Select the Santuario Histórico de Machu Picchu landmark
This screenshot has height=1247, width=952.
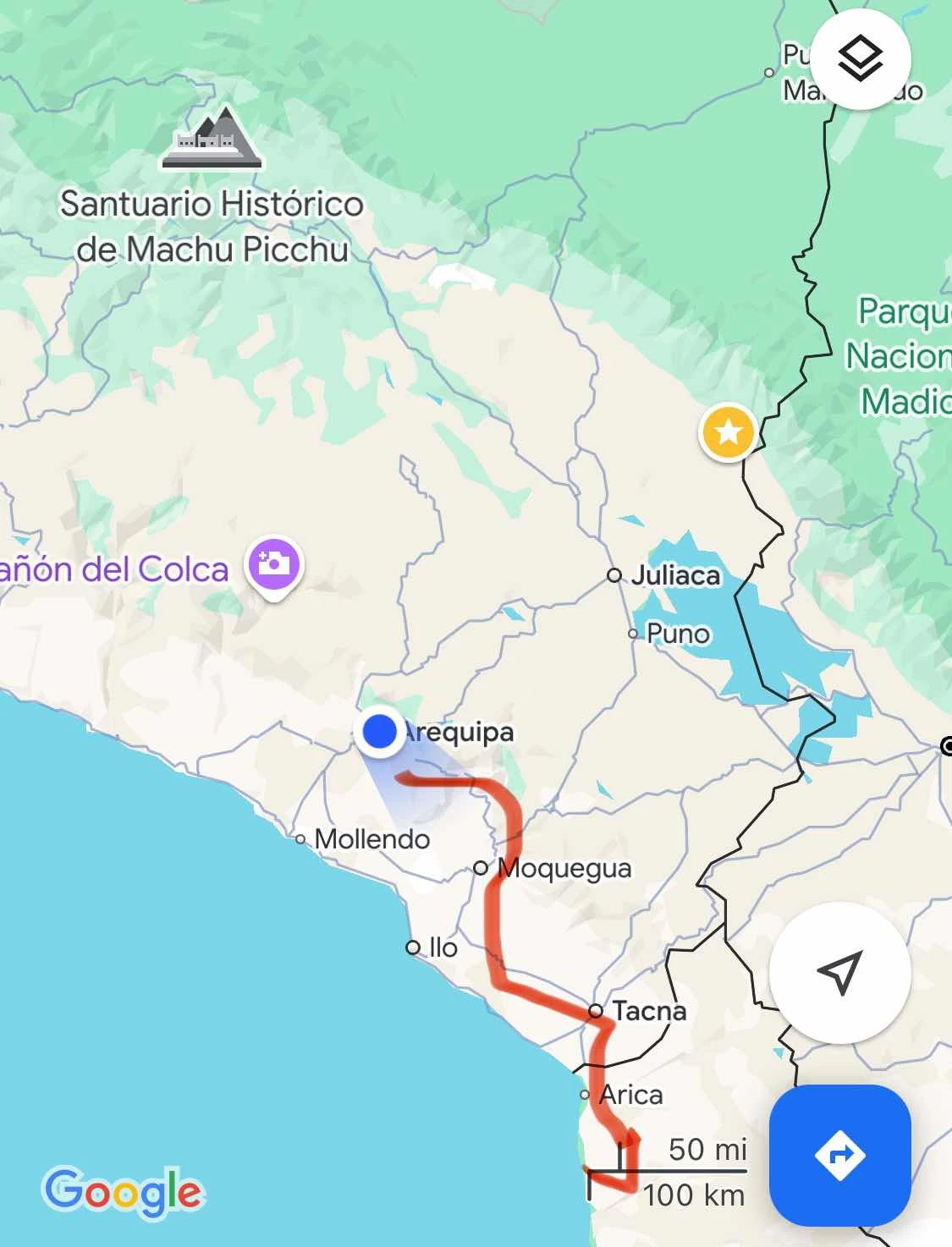coord(212,138)
